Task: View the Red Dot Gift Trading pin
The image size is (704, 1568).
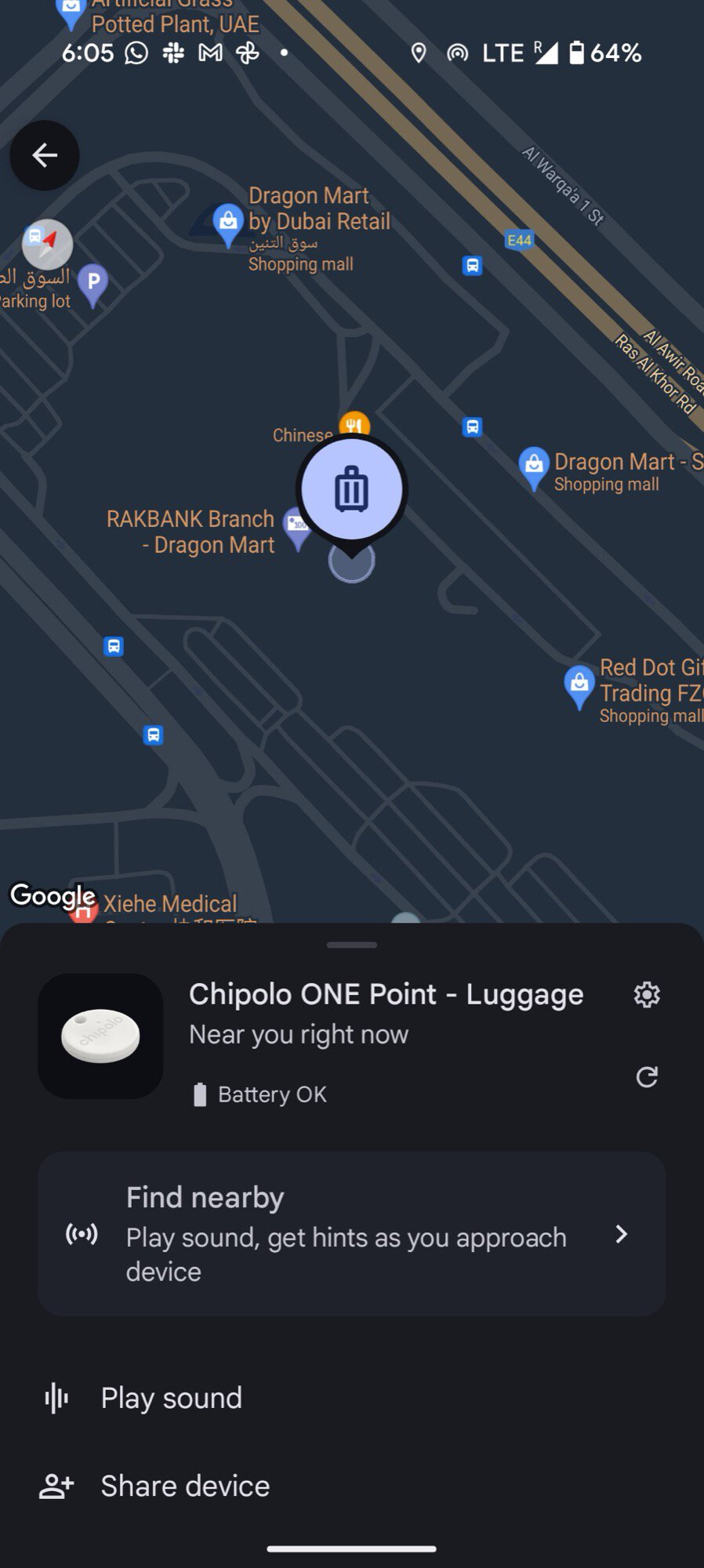Action: click(x=579, y=686)
